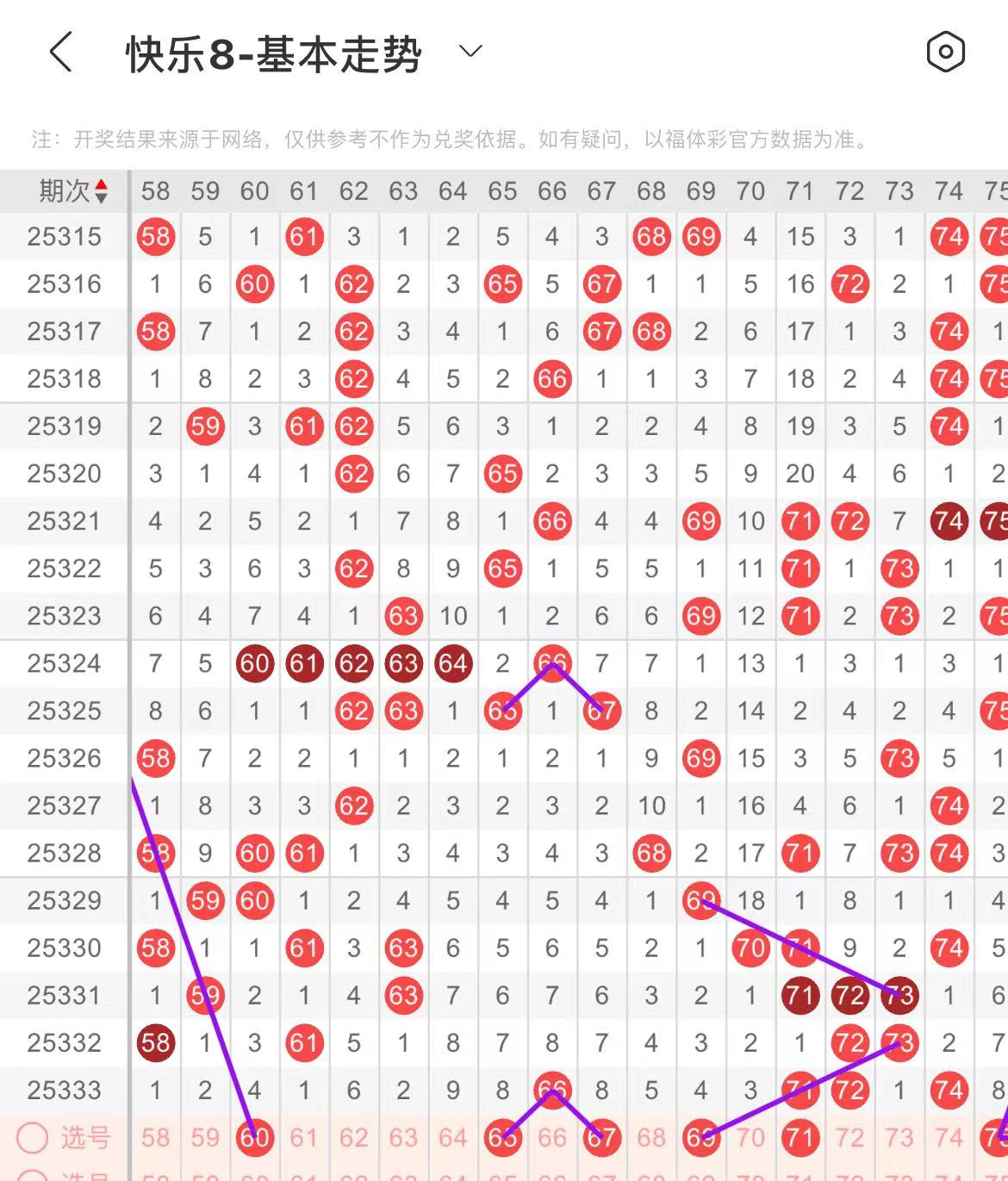This screenshot has height=1181, width=1008.
Task: Deselect number 60 in the fully visible 选号 row
Action: (254, 1138)
